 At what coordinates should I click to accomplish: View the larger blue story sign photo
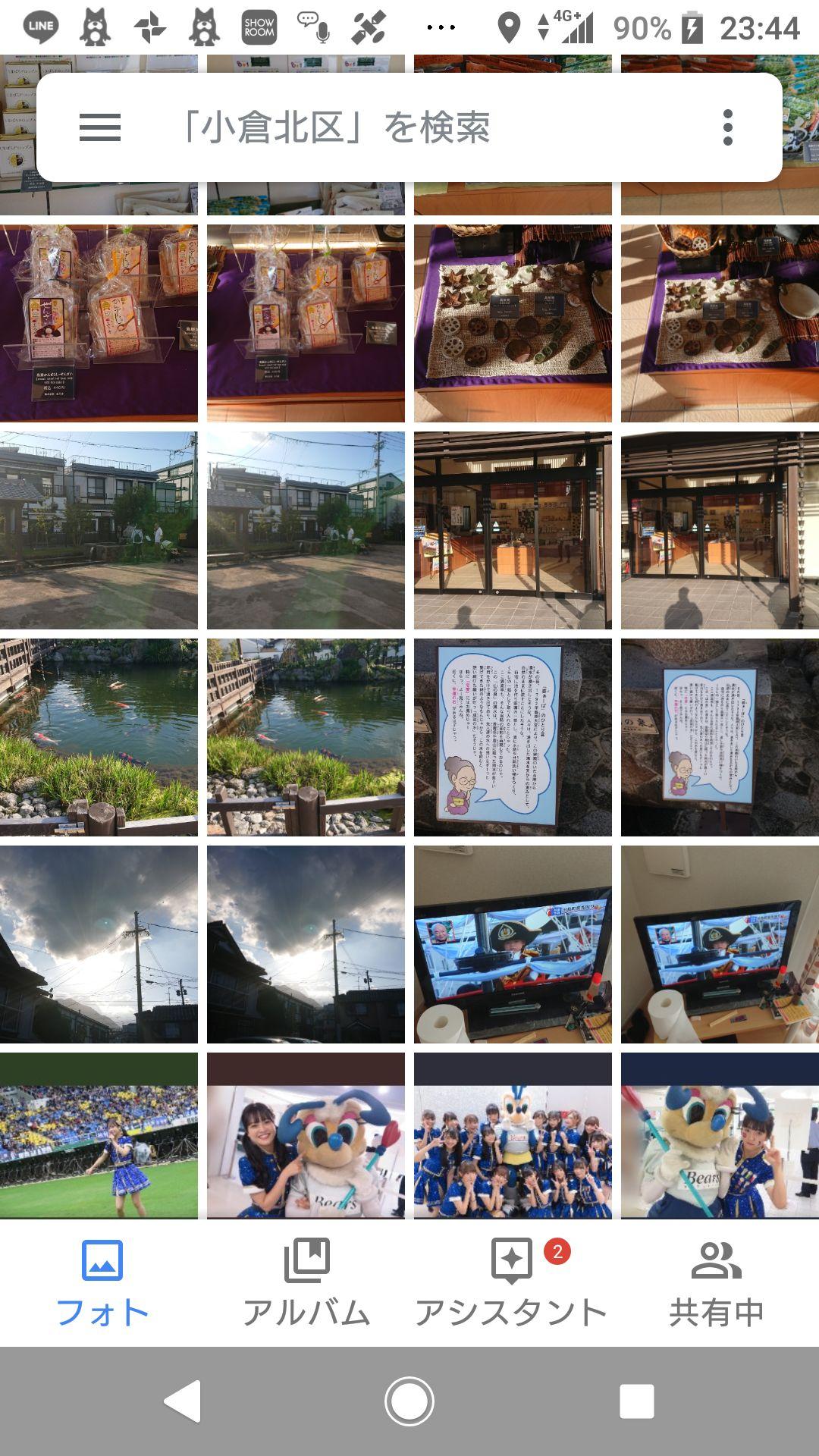click(x=513, y=737)
